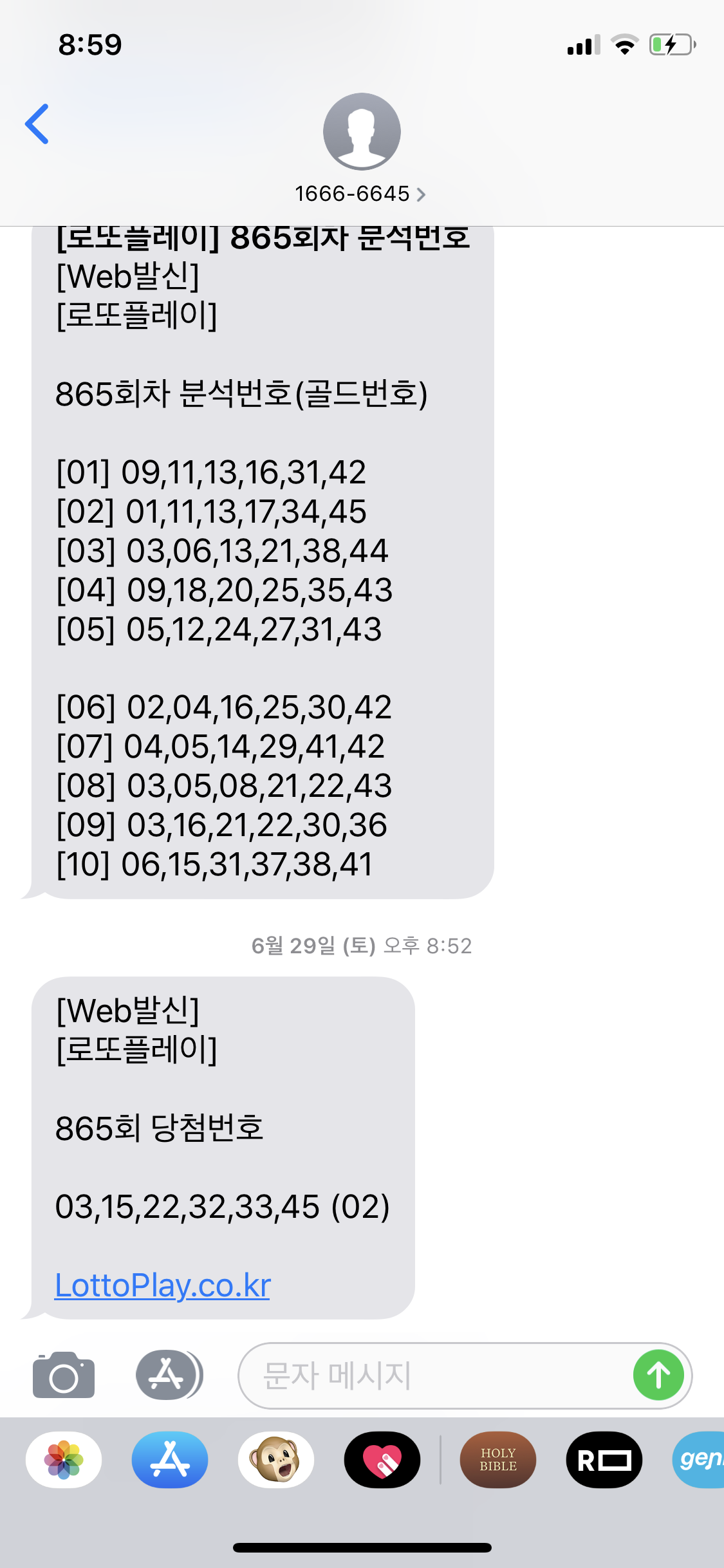Image resolution: width=724 pixels, height=1568 pixels.
Task: Open Photos in the app strip
Action: [64, 1460]
